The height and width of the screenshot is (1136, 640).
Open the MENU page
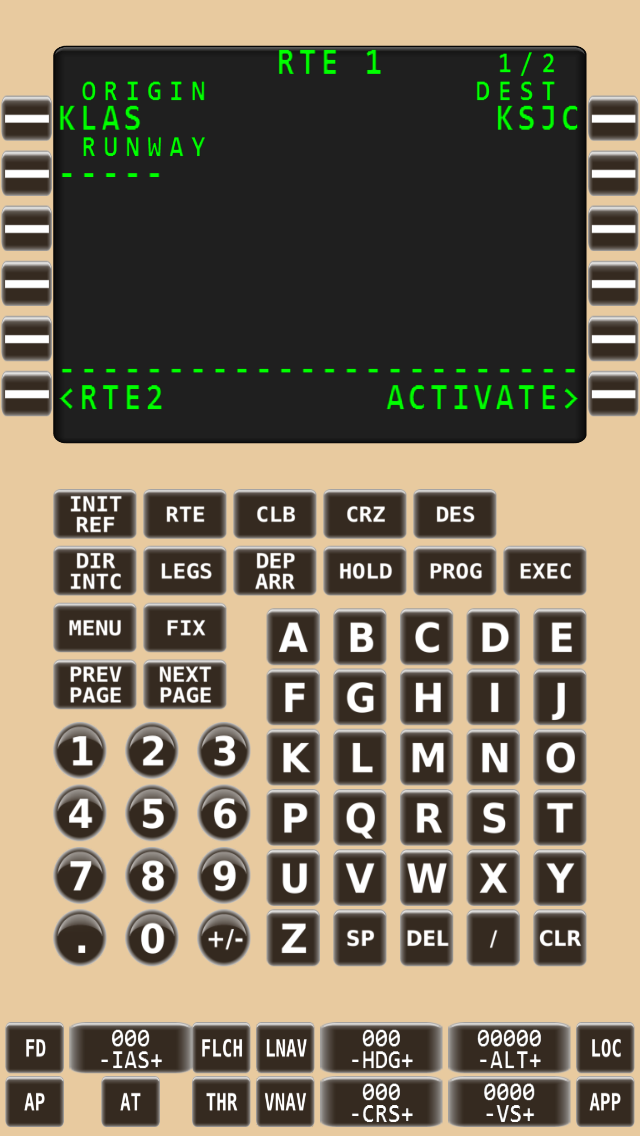tap(95, 627)
